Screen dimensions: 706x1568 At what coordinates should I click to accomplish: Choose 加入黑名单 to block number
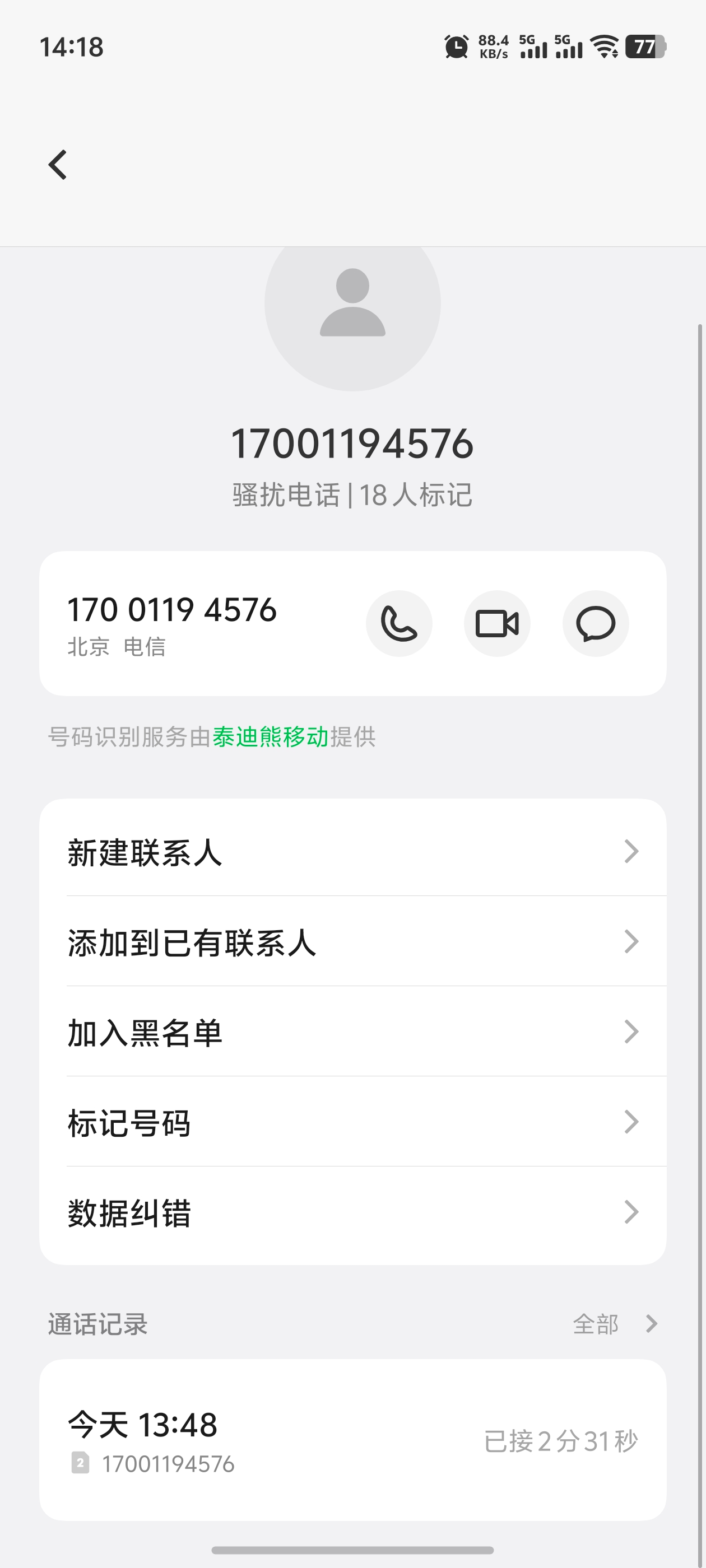[352, 1032]
